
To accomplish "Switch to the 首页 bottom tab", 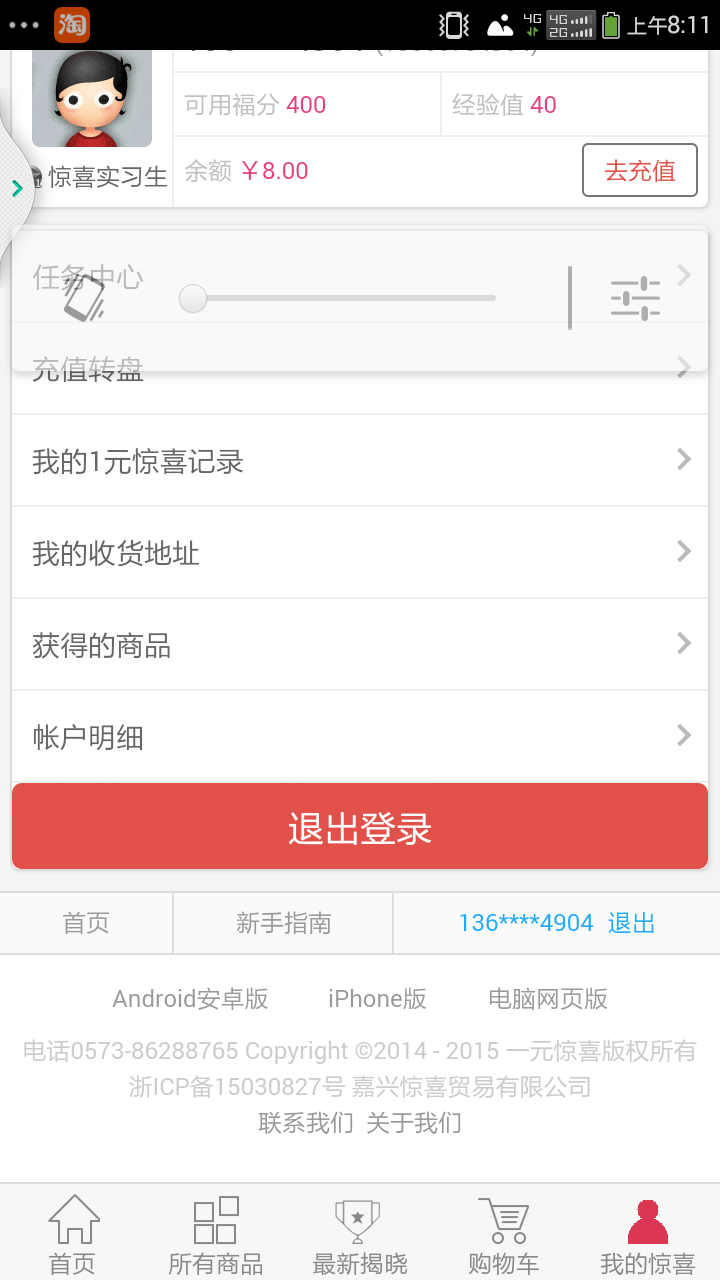I will 73,1236.
